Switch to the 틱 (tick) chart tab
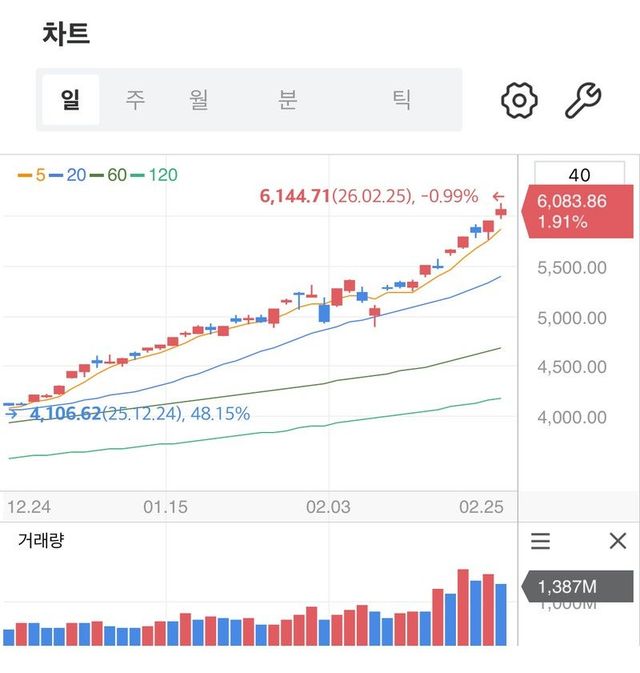 click(x=401, y=100)
